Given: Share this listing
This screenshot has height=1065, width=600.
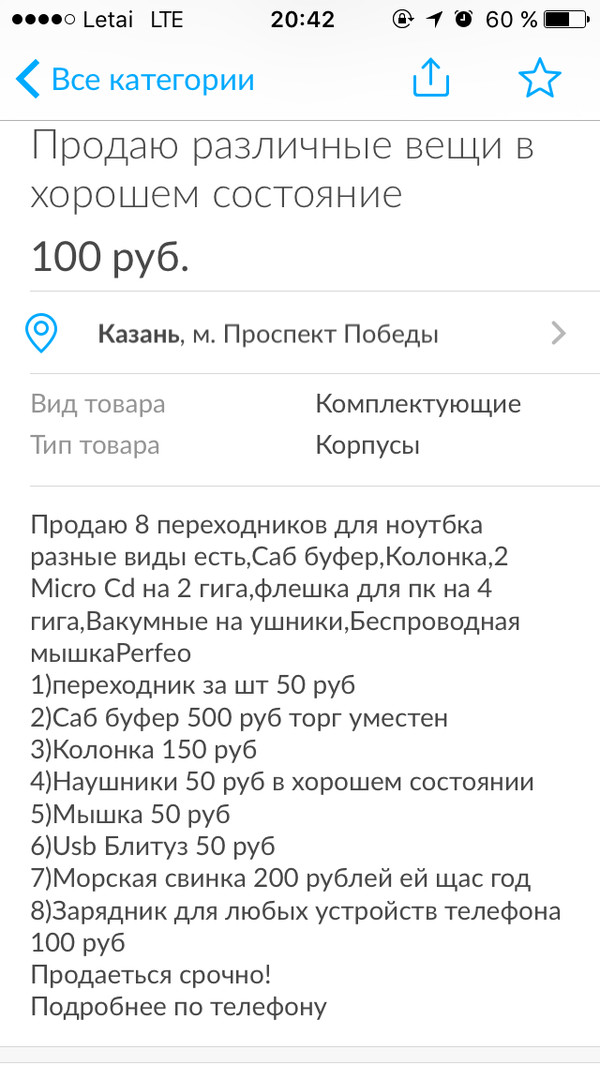Looking at the screenshot, I should tap(432, 79).
